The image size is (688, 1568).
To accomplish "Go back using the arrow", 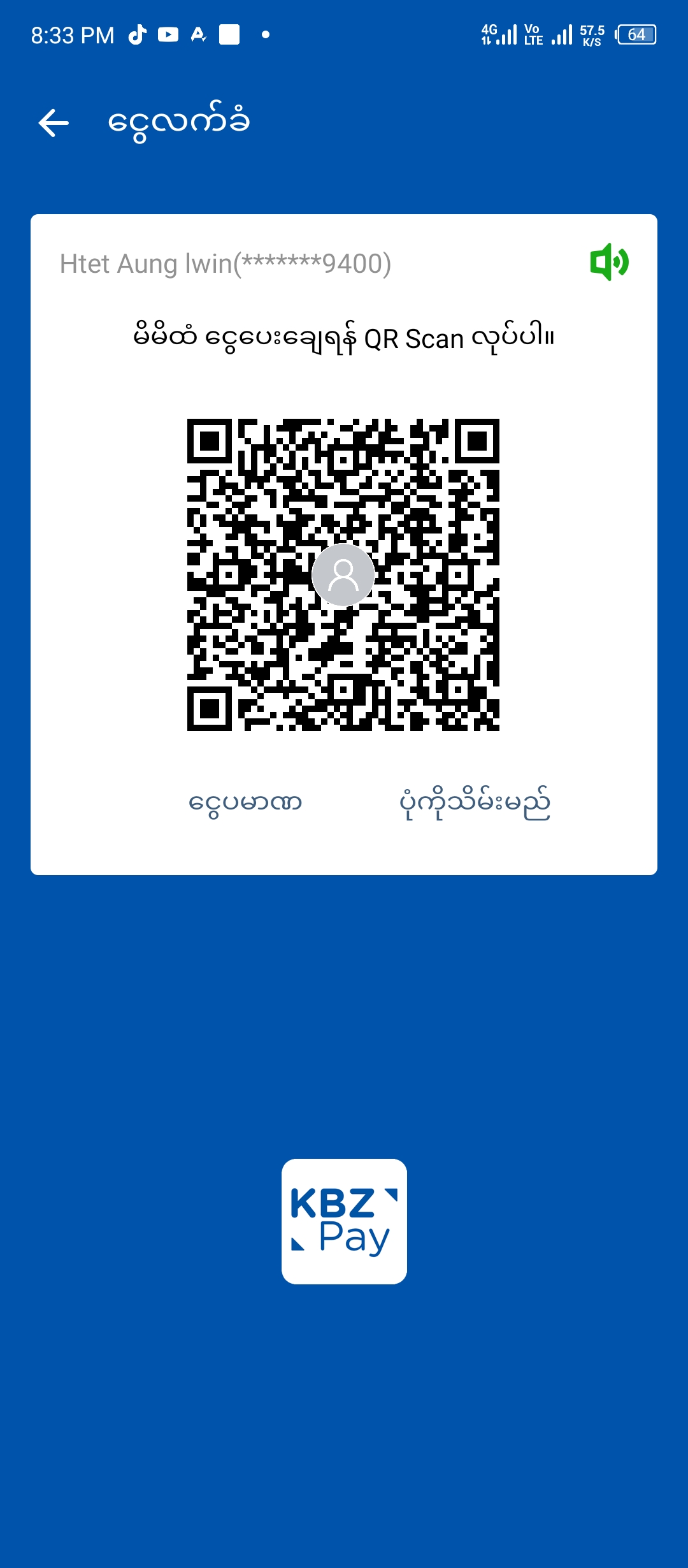I will click(x=54, y=123).
